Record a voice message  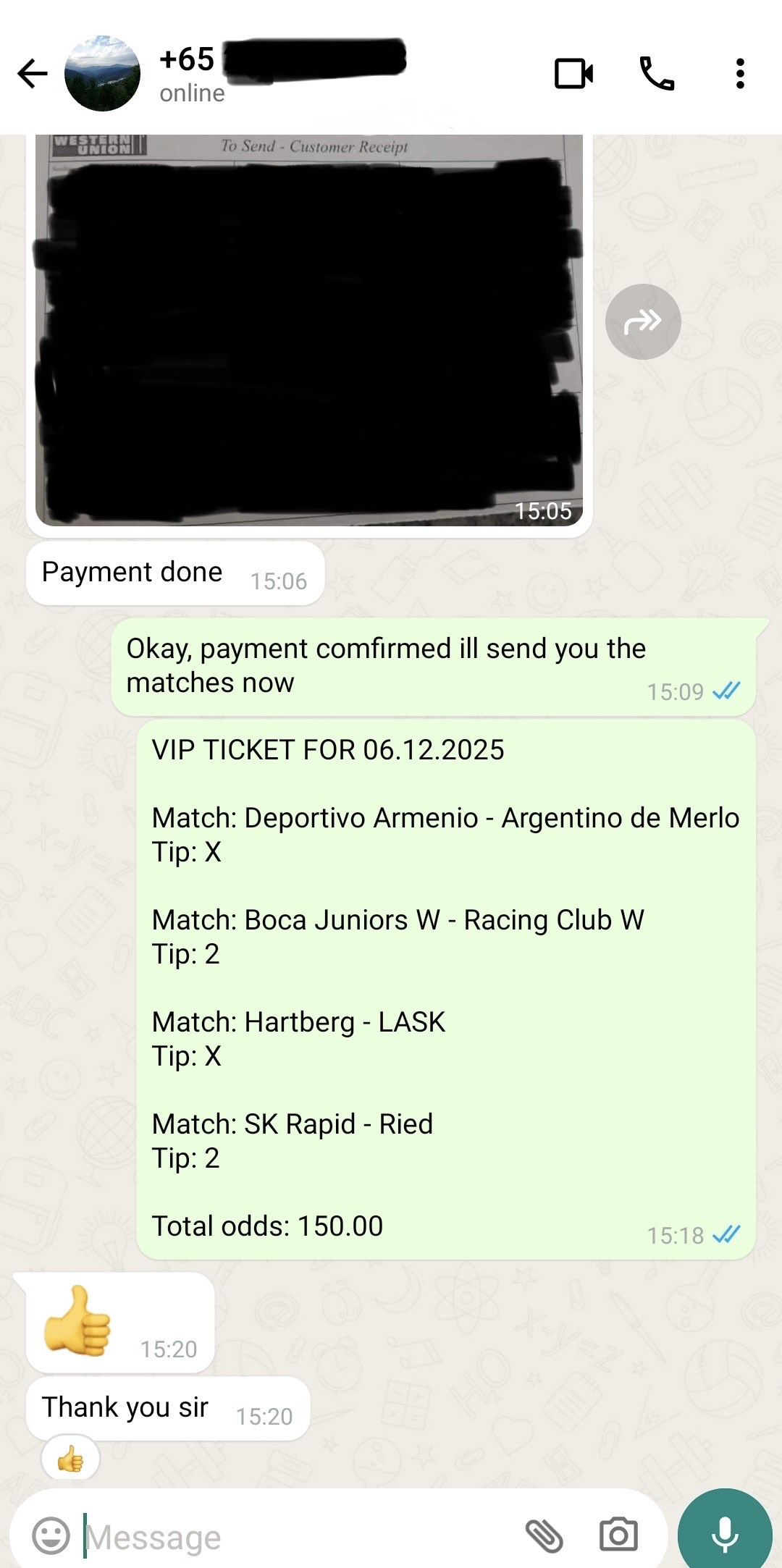[724, 1533]
